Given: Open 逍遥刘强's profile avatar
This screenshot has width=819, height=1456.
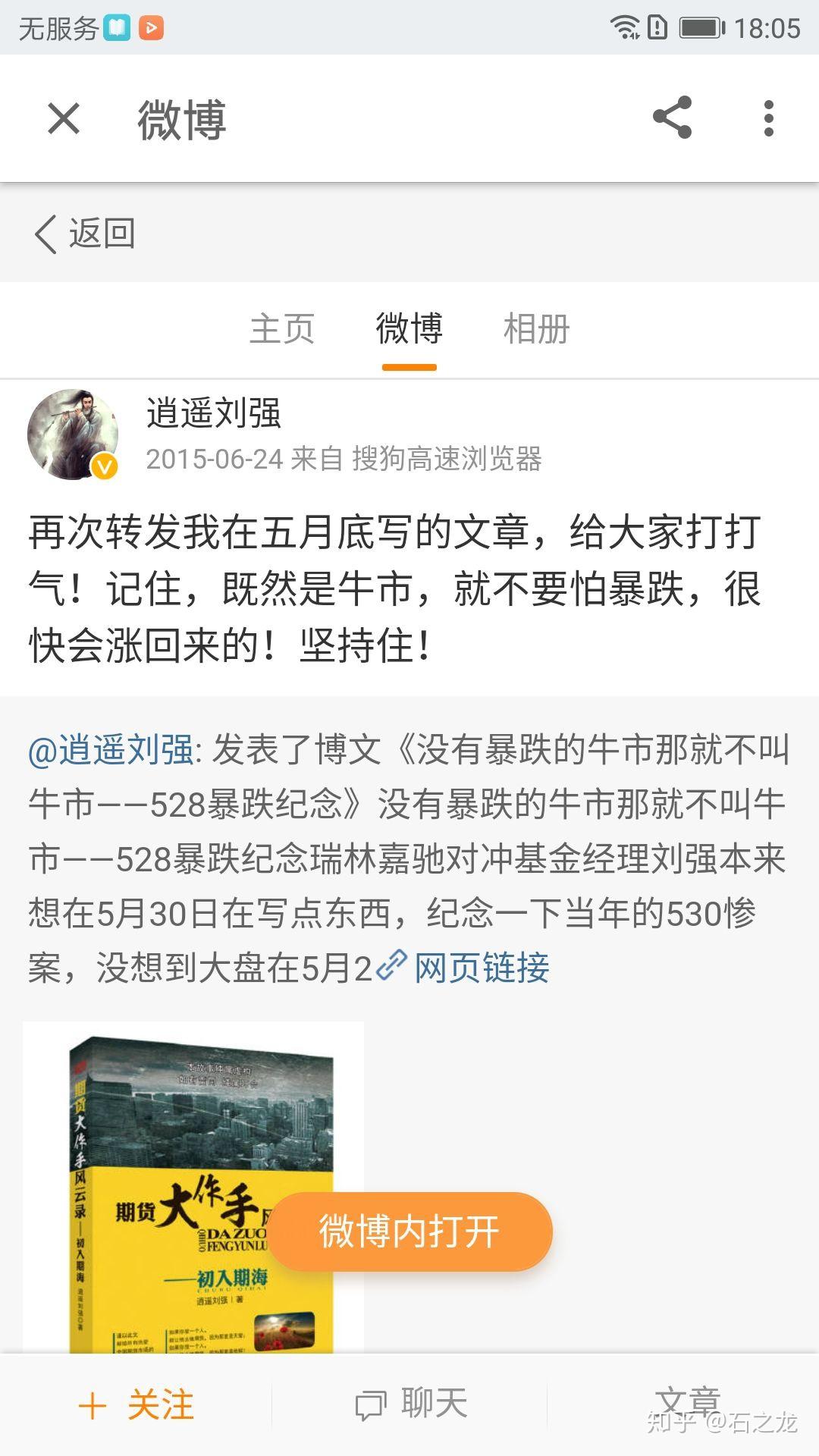Looking at the screenshot, I should pos(73,435).
